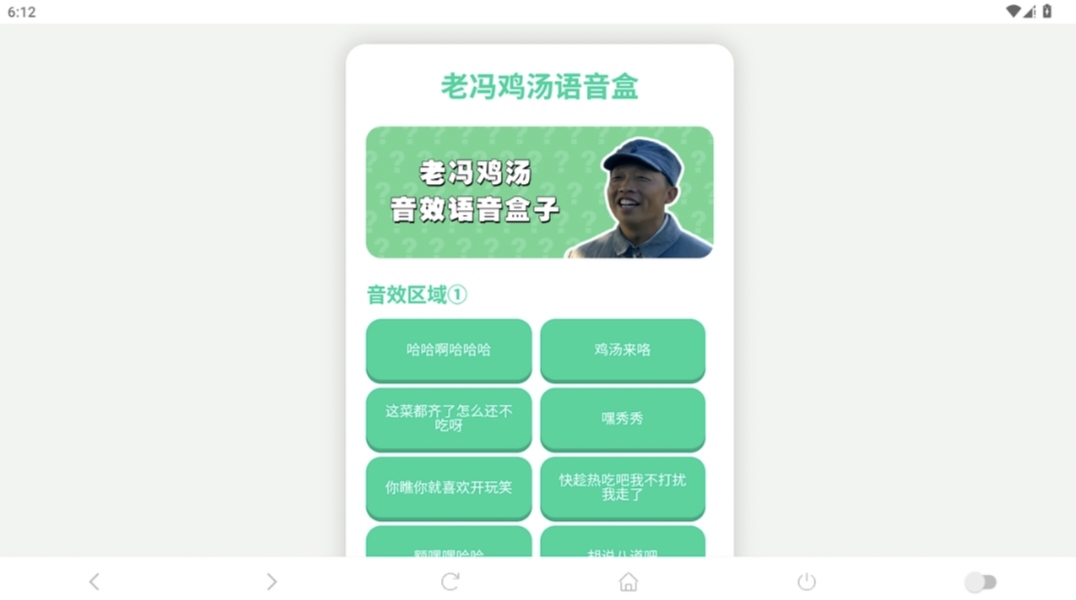
Task: Go to the home page
Action: [x=628, y=581]
